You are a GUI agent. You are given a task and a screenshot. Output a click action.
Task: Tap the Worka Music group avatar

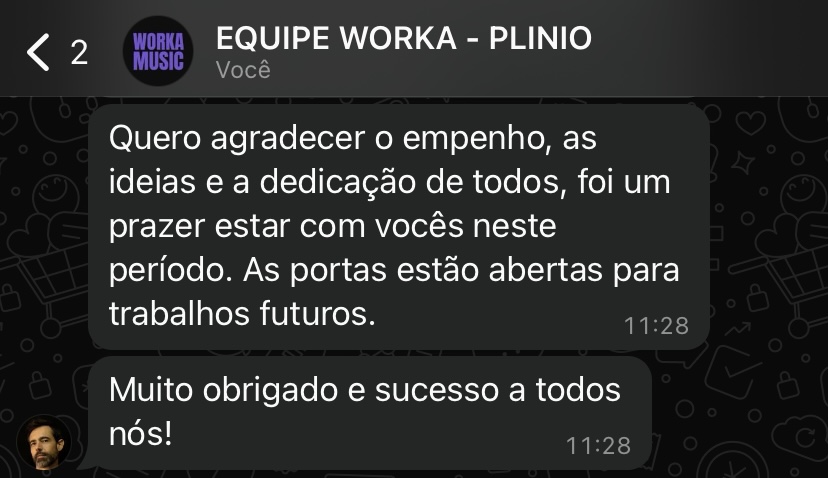pos(158,52)
